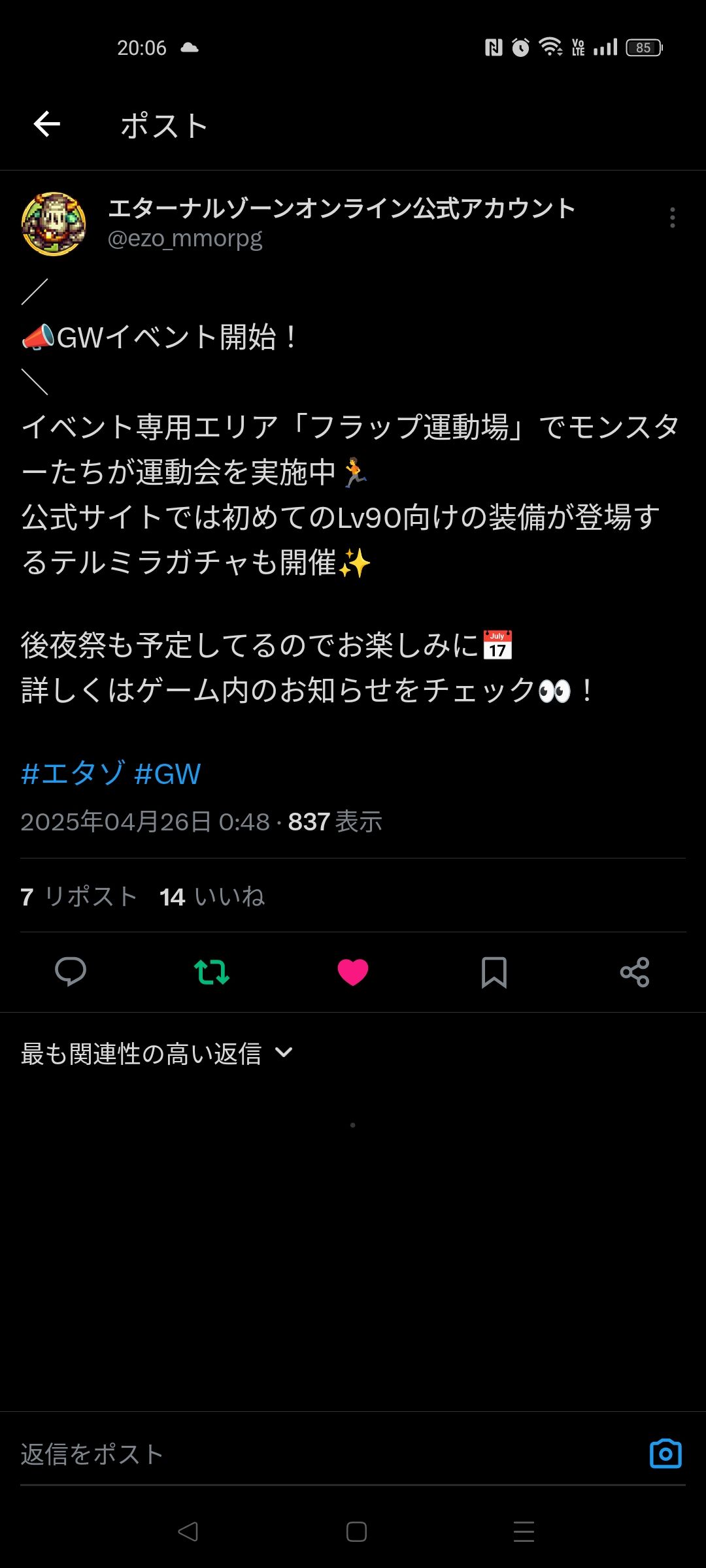Viewport: 706px width, 1568px height.
Task: Tap the green repost icon
Action: tap(212, 972)
